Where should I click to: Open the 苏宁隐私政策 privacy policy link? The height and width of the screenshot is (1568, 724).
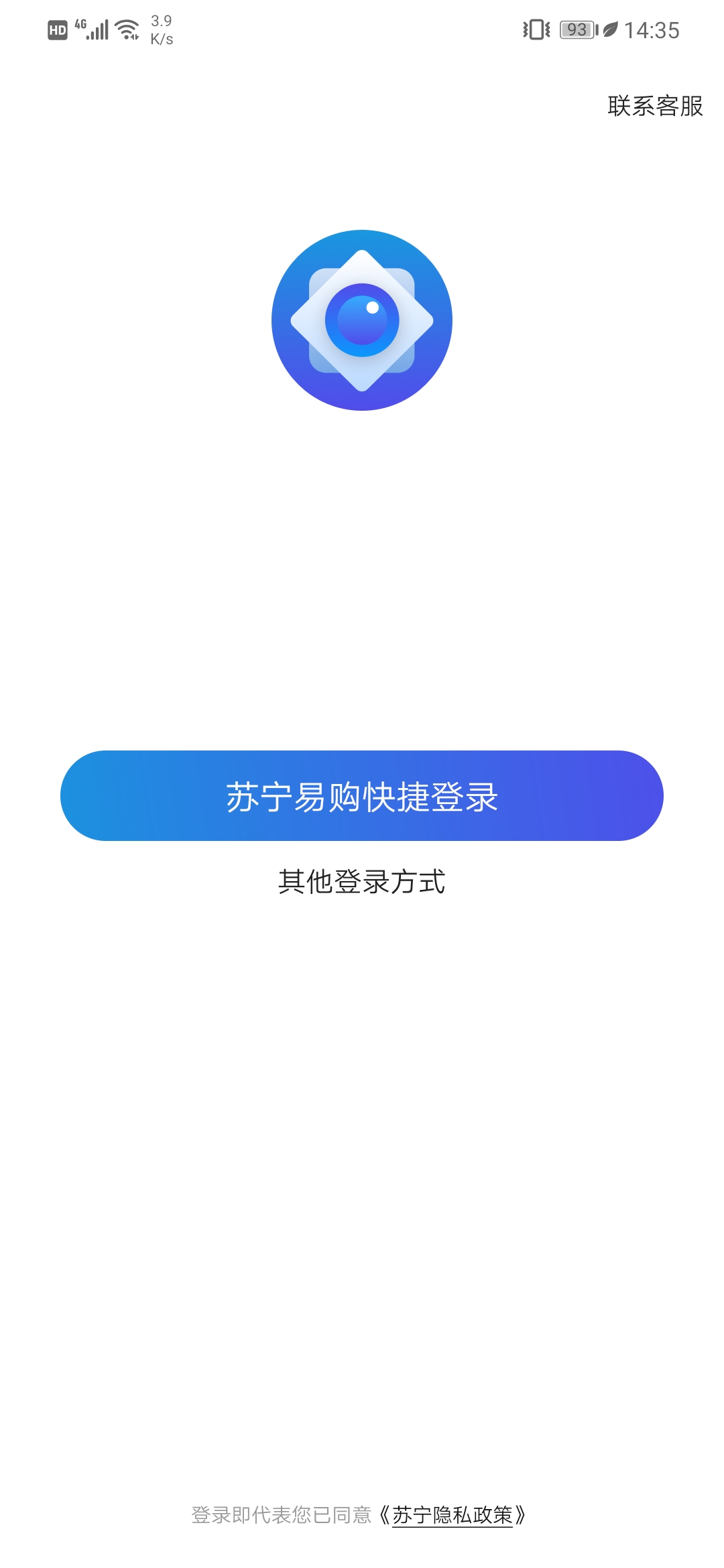tap(452, 1515)
